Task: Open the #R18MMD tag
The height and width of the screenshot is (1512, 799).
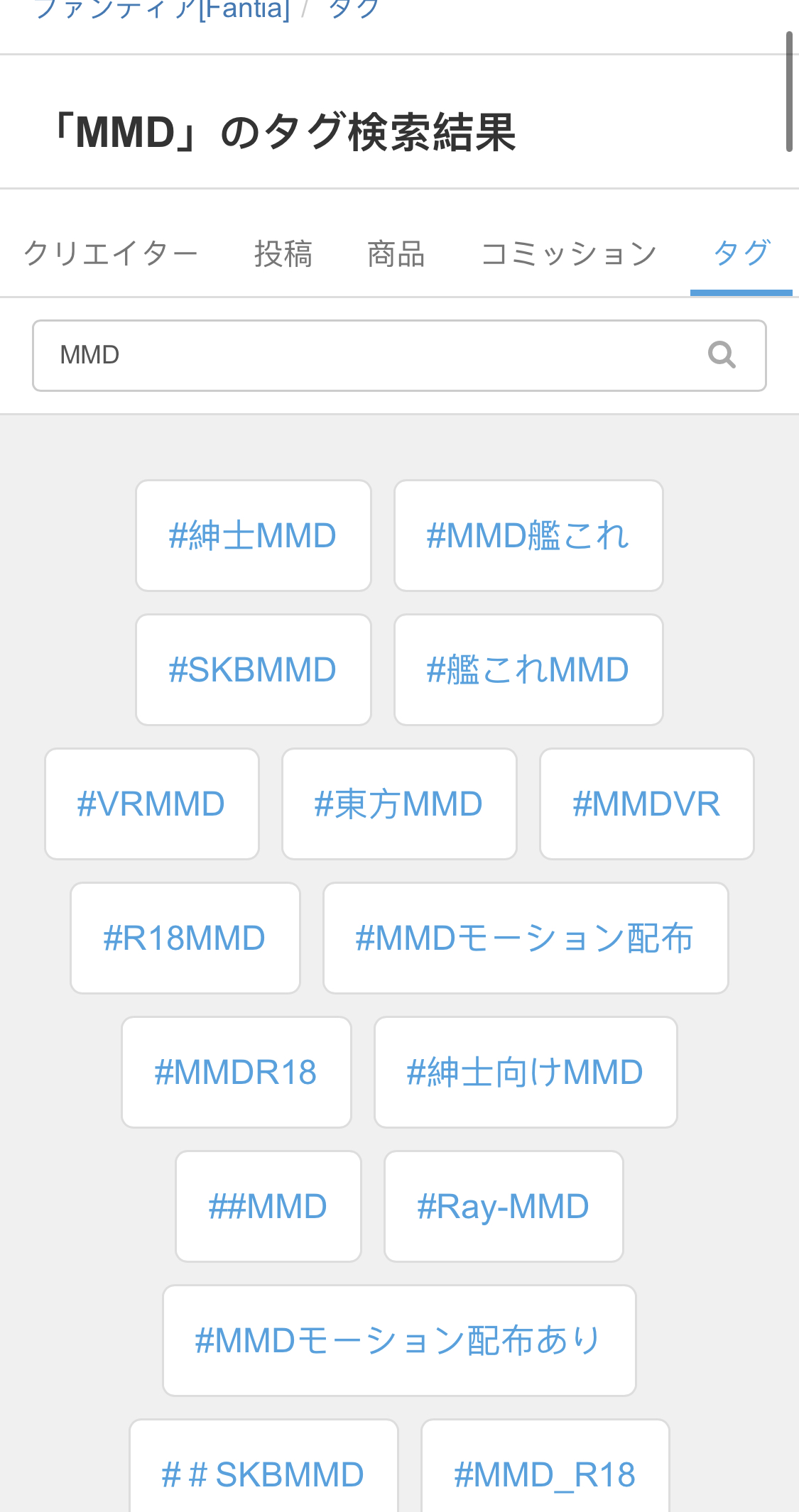Action: (x=185, y=938)
